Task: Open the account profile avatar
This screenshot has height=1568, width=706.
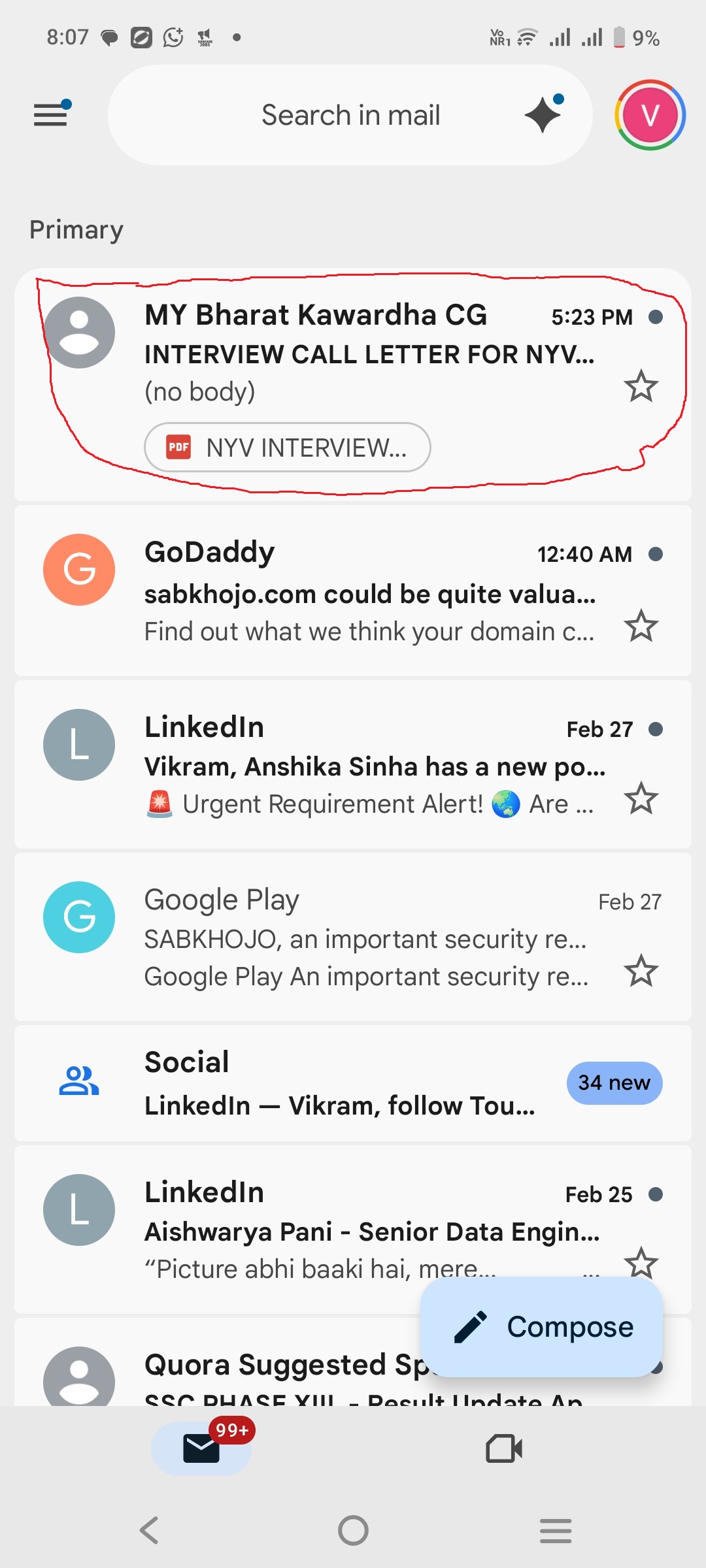Action: pos(650,115)
